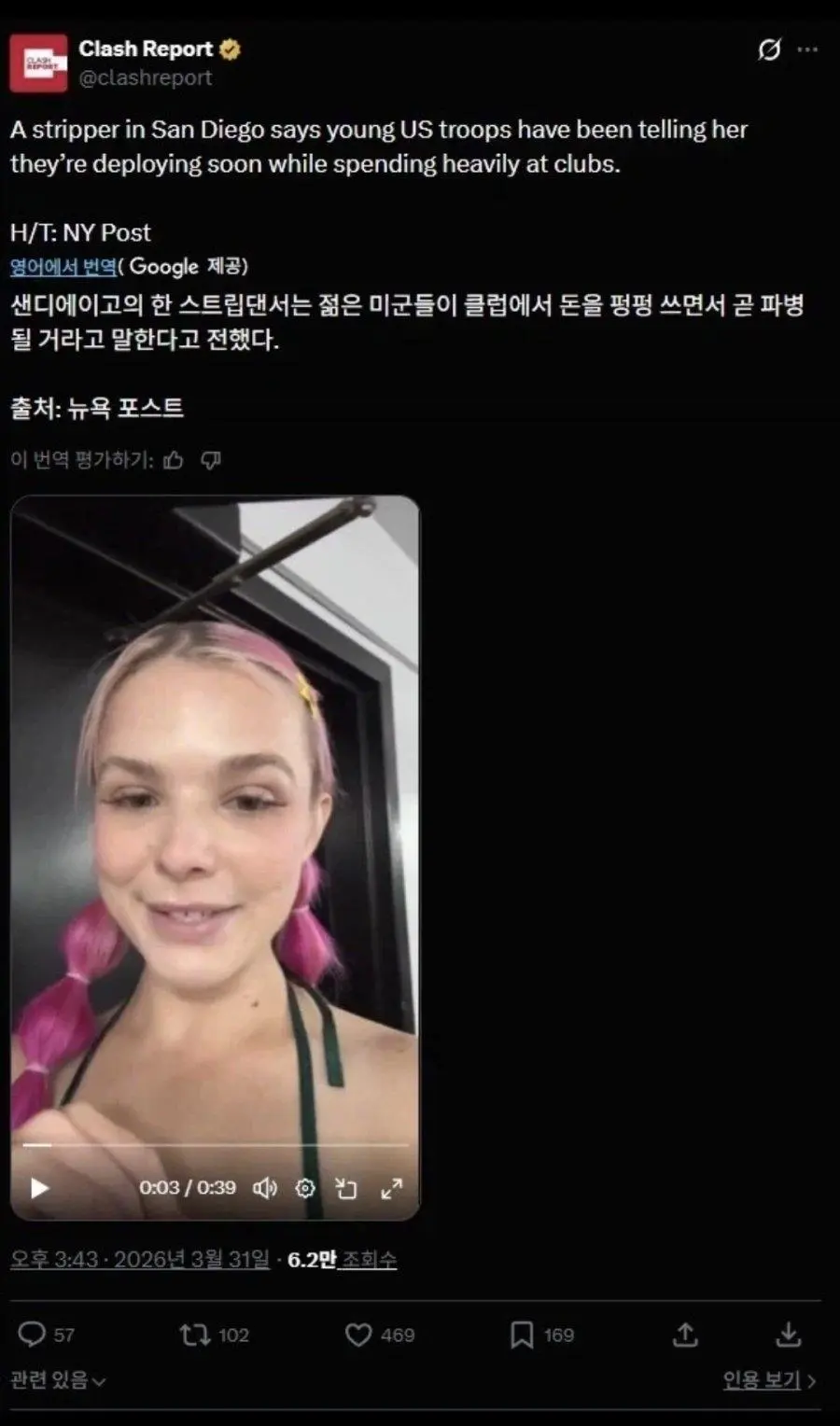
Task: Rate the translation with thumbs down
Action: 211,461
